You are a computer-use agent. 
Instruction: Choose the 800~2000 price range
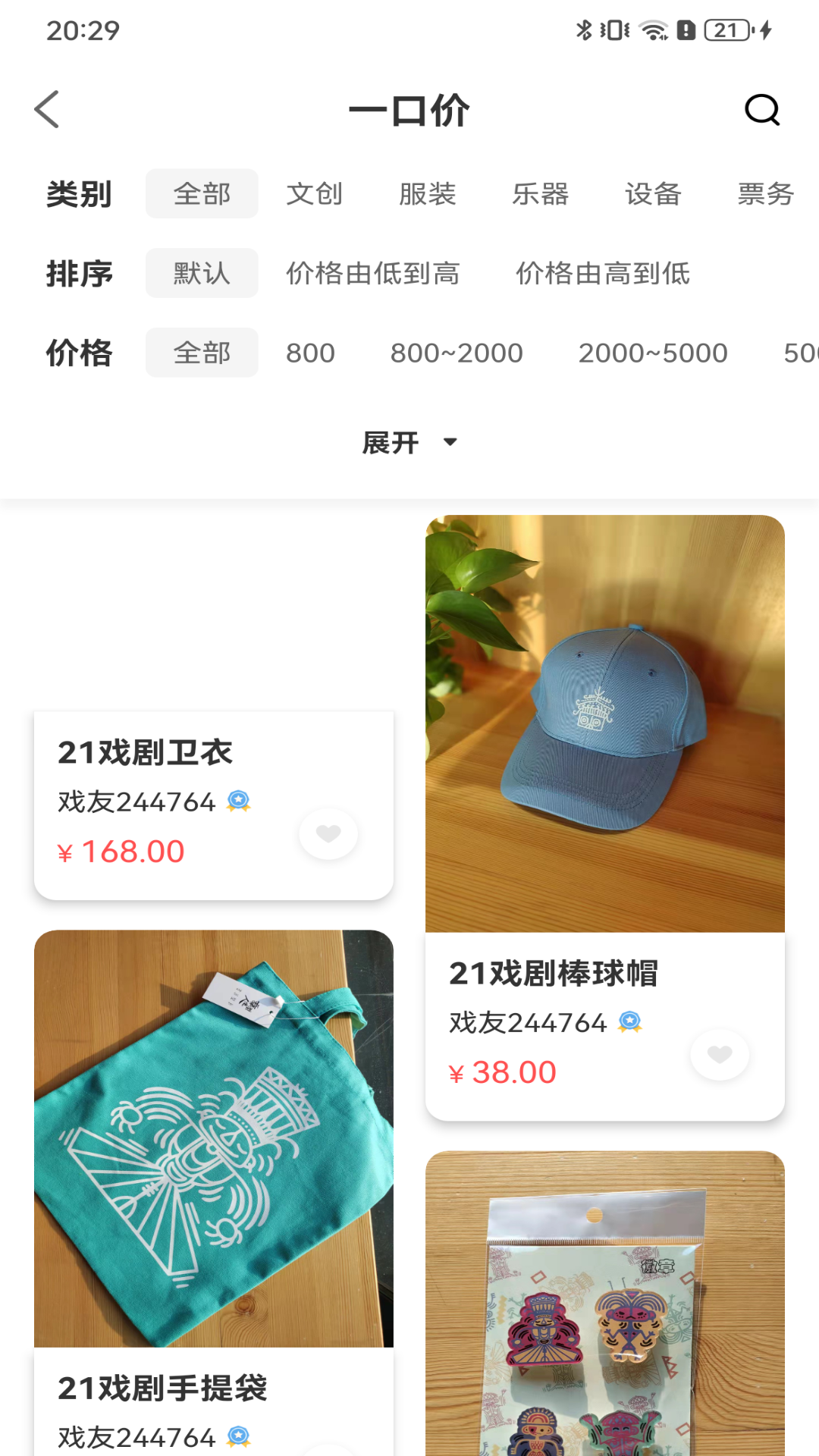coord(457,352)
